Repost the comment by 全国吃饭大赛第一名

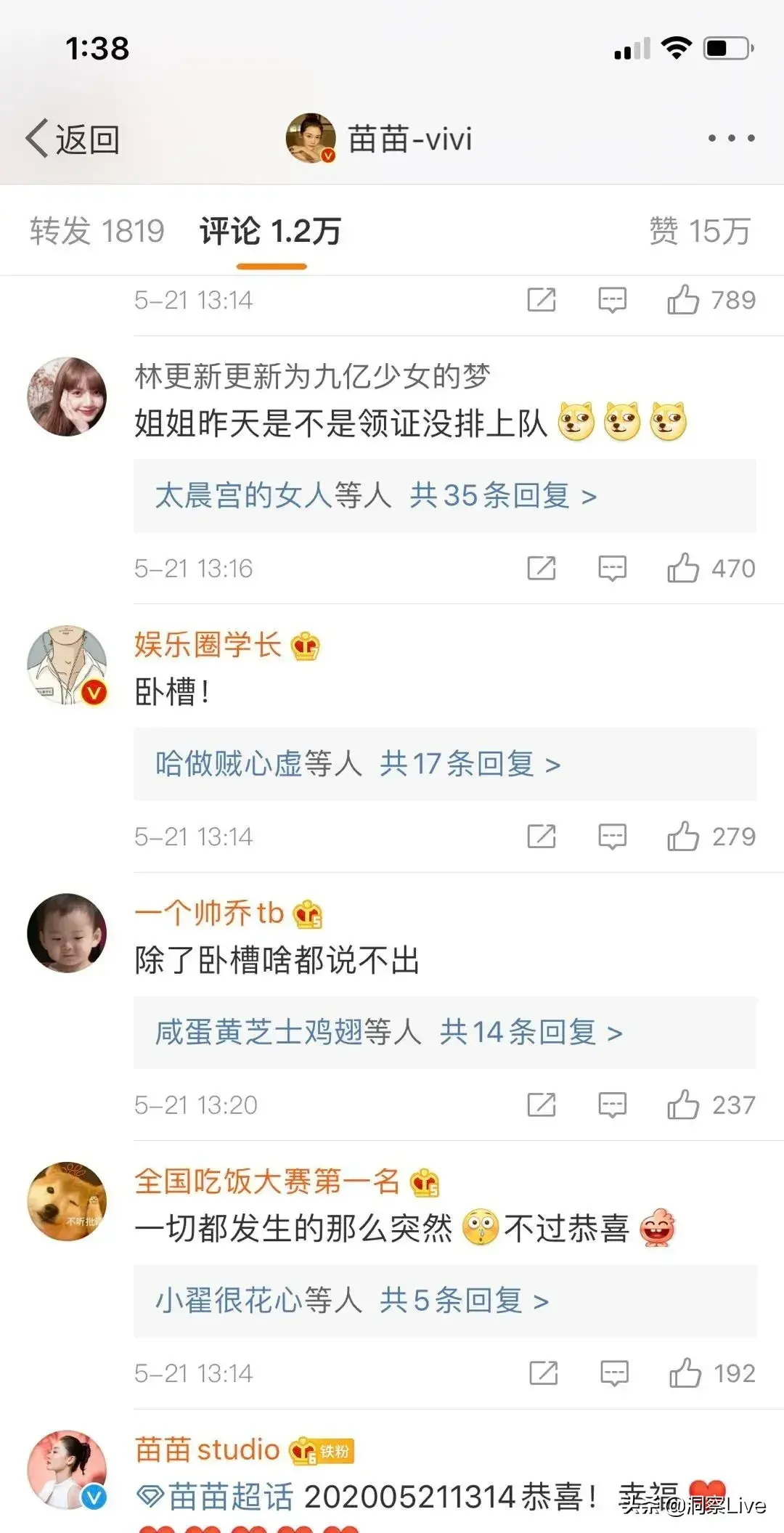pyautogui.click(x=543, y=1373)
